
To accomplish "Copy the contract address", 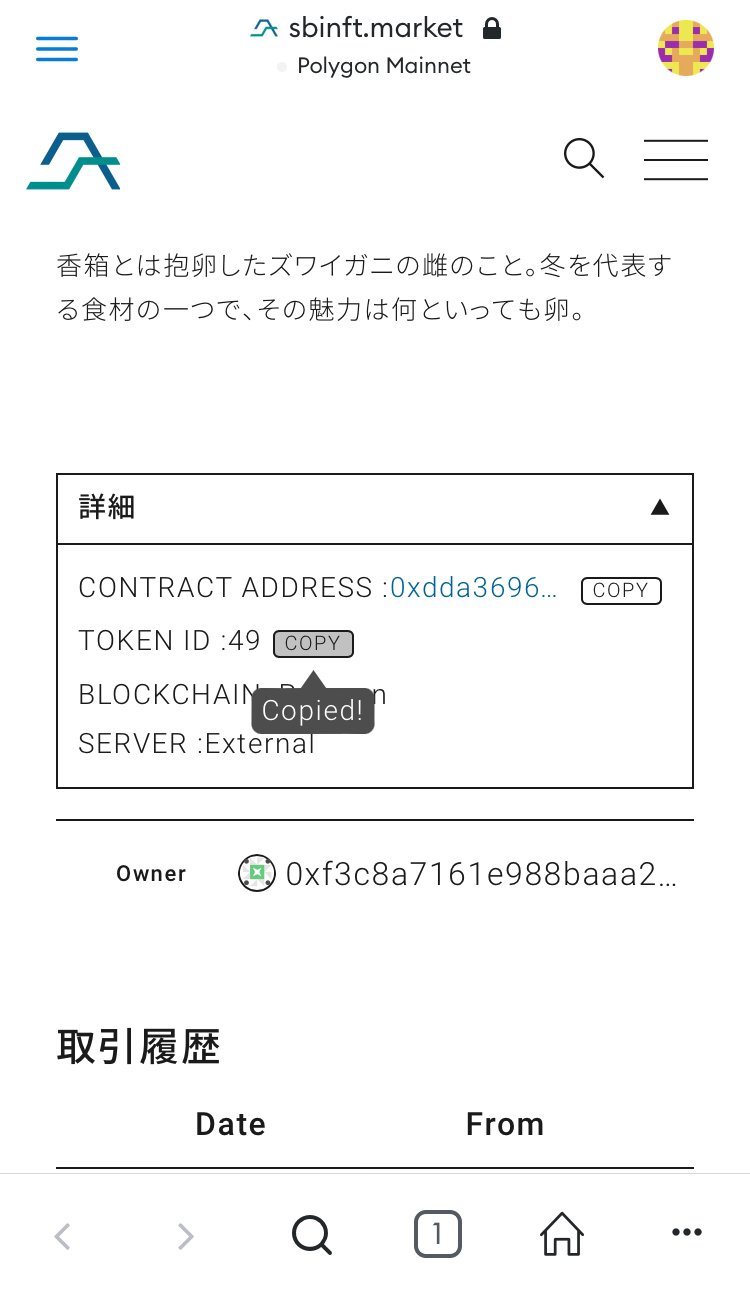I will click(x=621, y=590).
